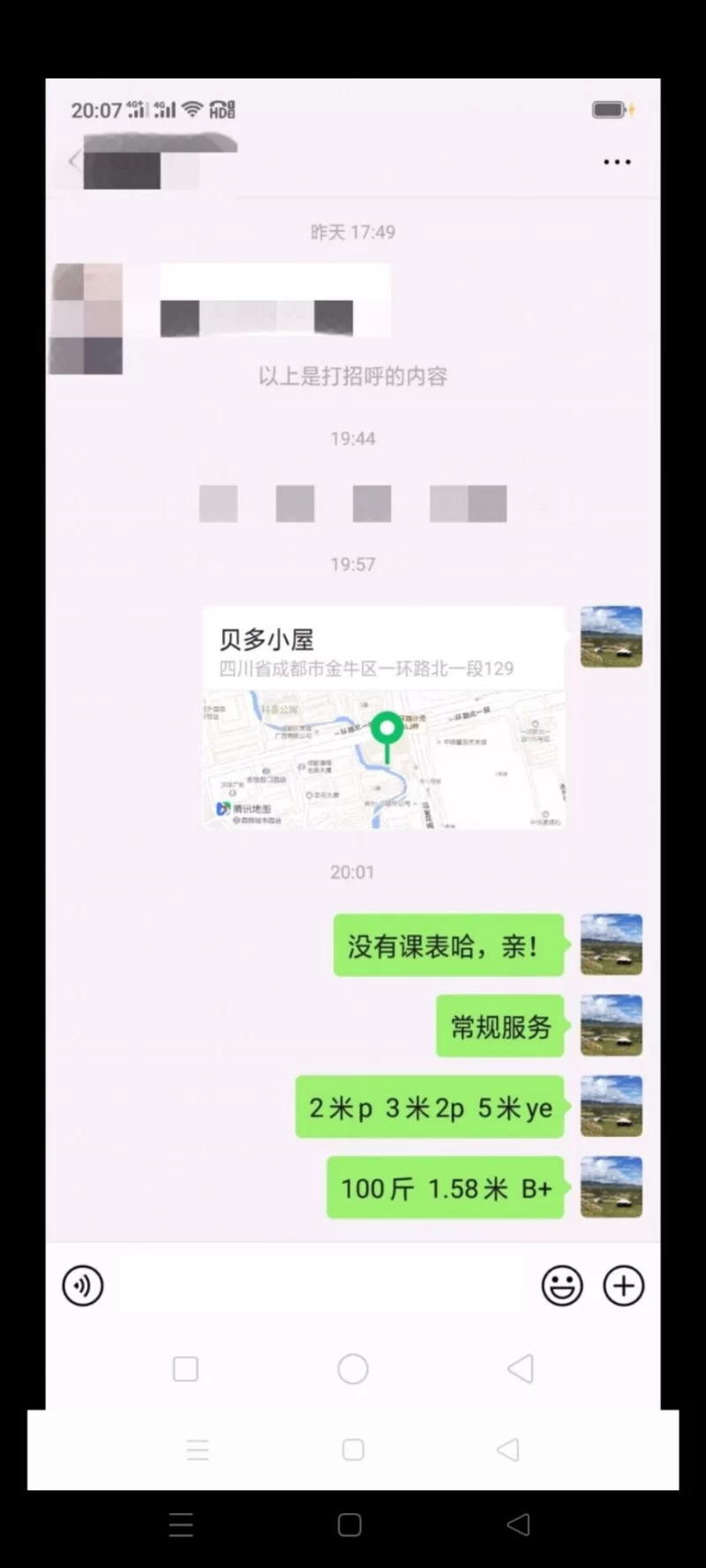Open the plus attachments menu
This screenshot has width=706, height=1568.
(x=623, y=1285)
